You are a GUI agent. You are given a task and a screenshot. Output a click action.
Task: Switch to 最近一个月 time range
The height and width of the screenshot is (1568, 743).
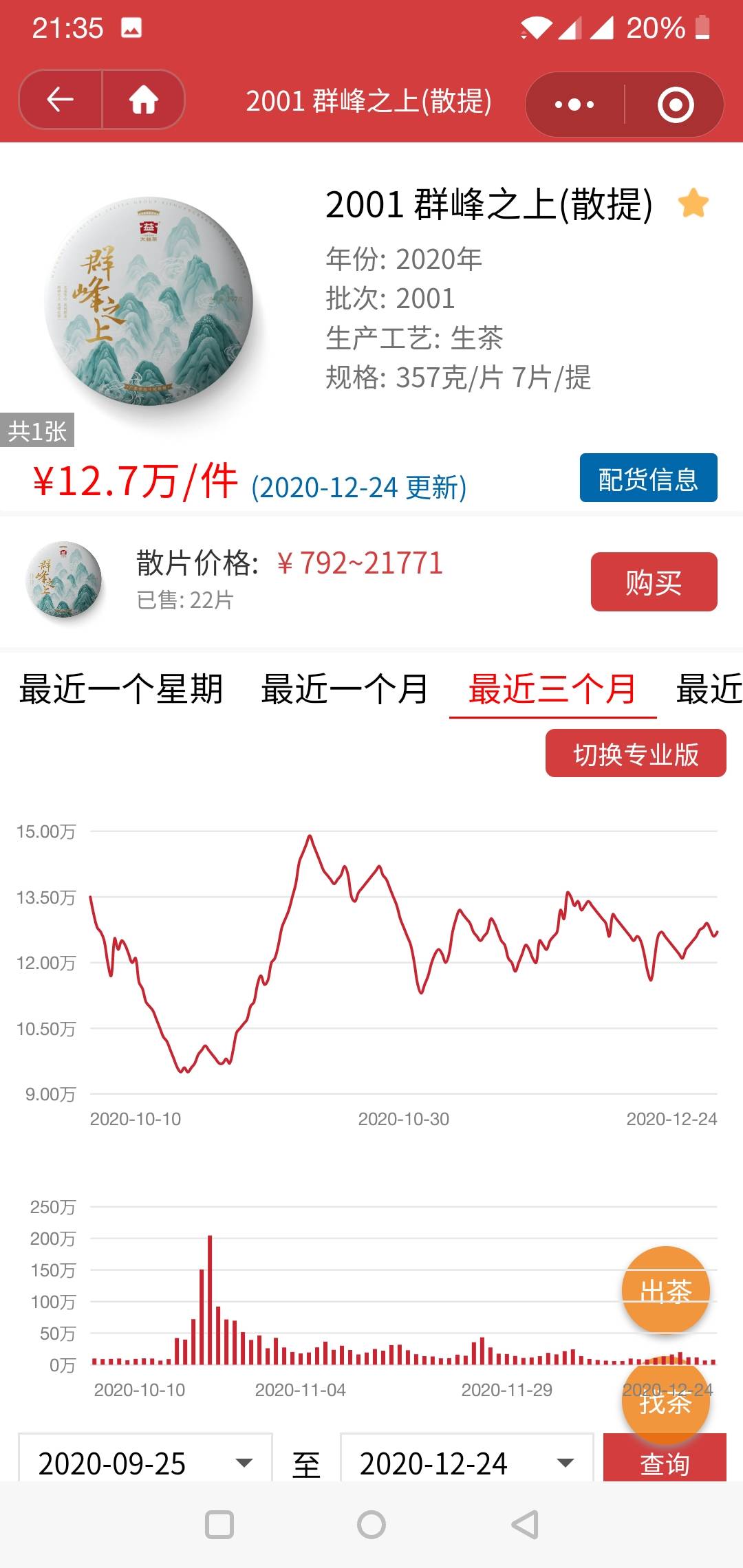[x=345, y=689]
